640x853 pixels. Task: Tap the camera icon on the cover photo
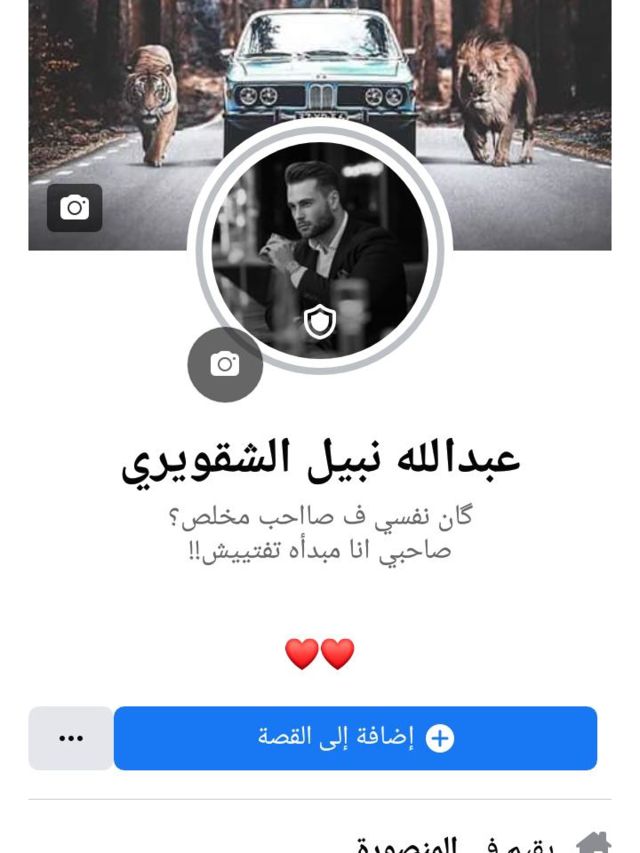point(75,208)
